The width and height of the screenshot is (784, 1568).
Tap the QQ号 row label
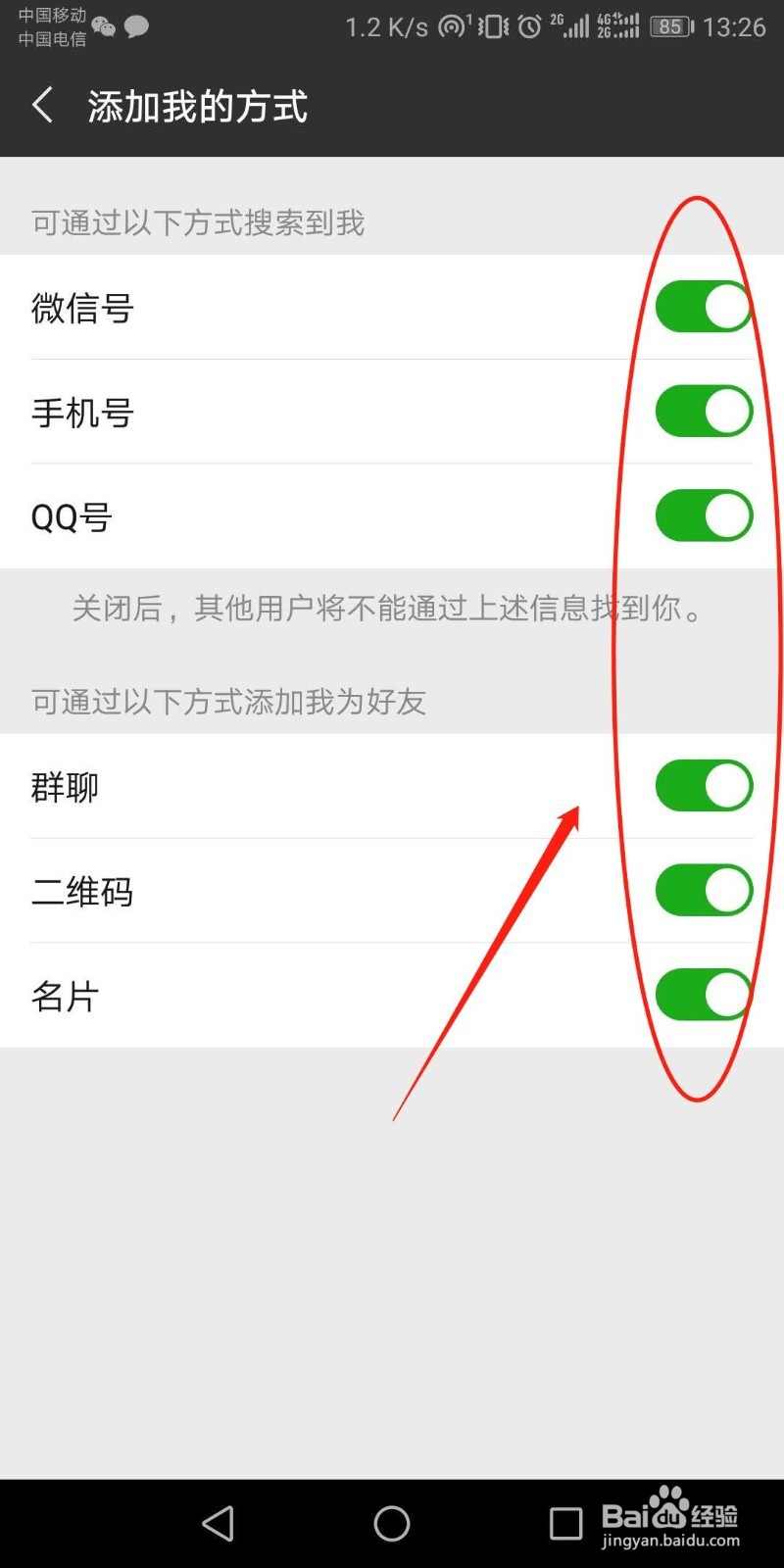pyautogui.click(x=71, y=514)
